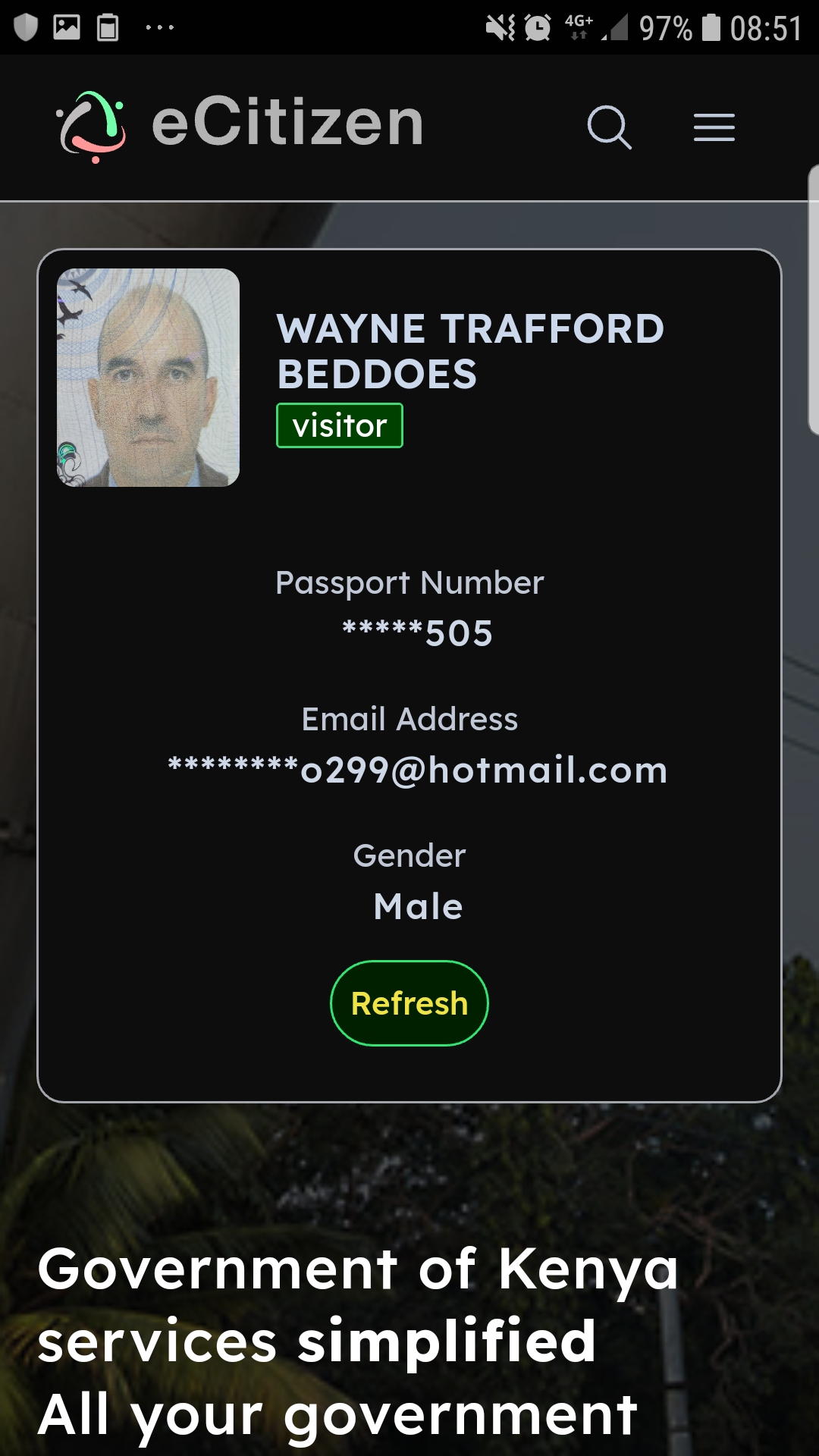The image size is (819, 1456).
Task: Click the masked passport number
Action: coord(416,632)
